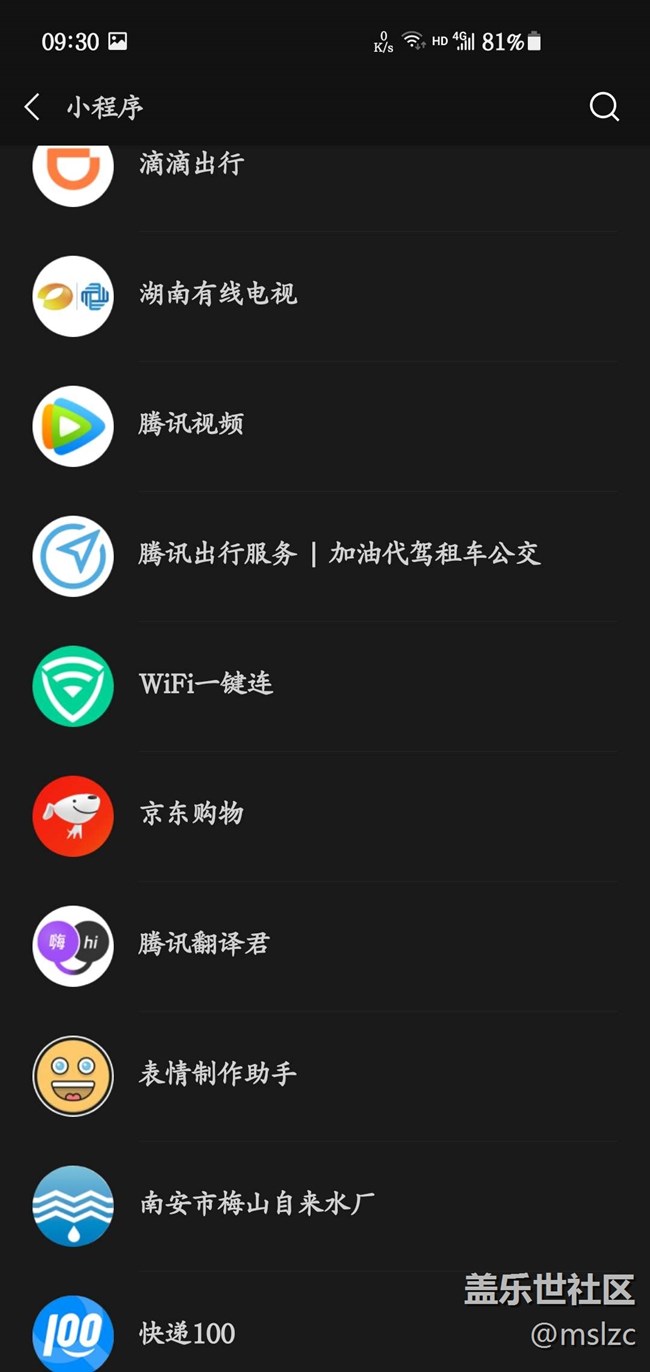Open the 滴滴出行 mini program
The width and height of the screenshot is (650, 1372).
[x=191, y=166]
